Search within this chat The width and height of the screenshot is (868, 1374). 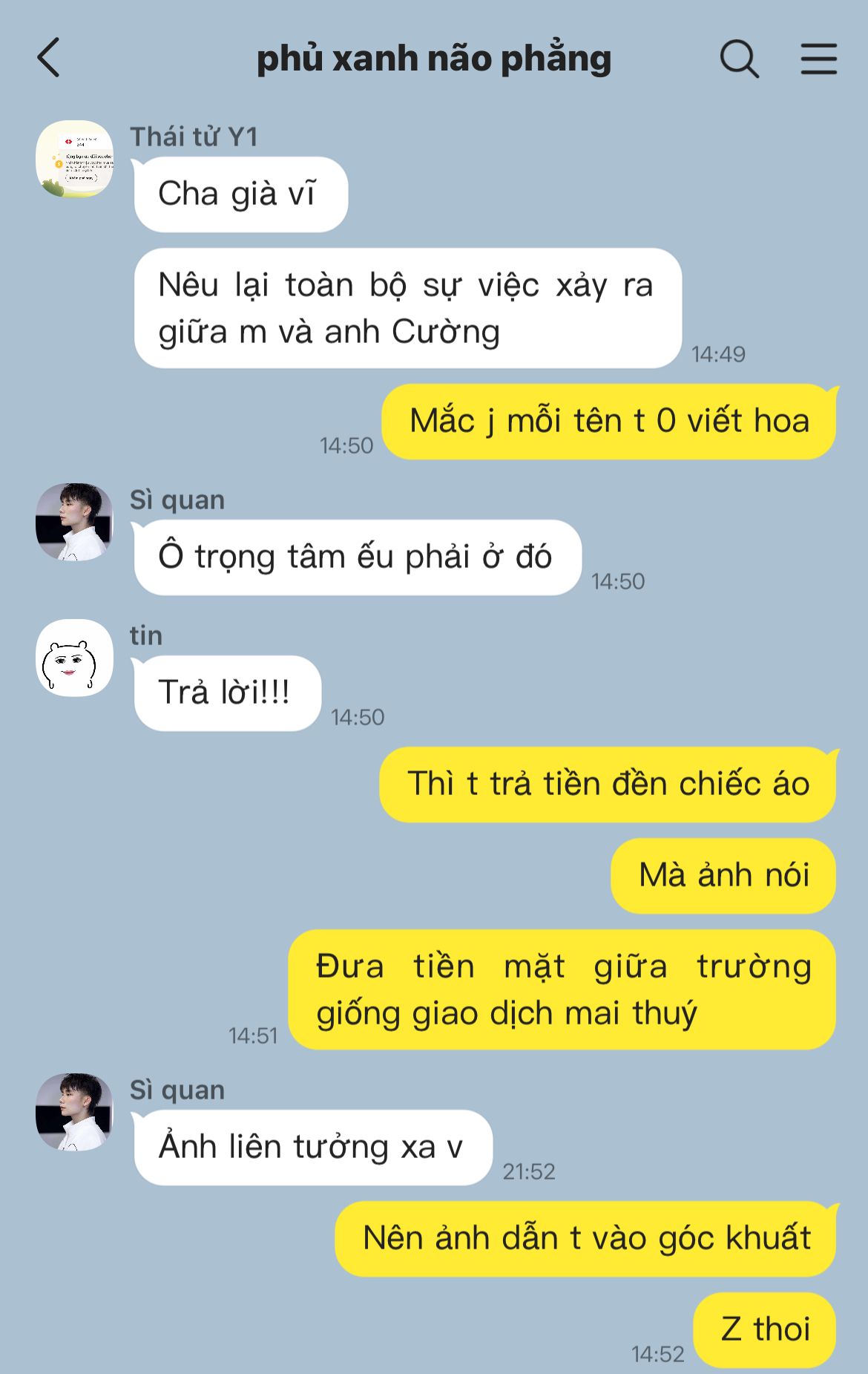tap(739, 58)
